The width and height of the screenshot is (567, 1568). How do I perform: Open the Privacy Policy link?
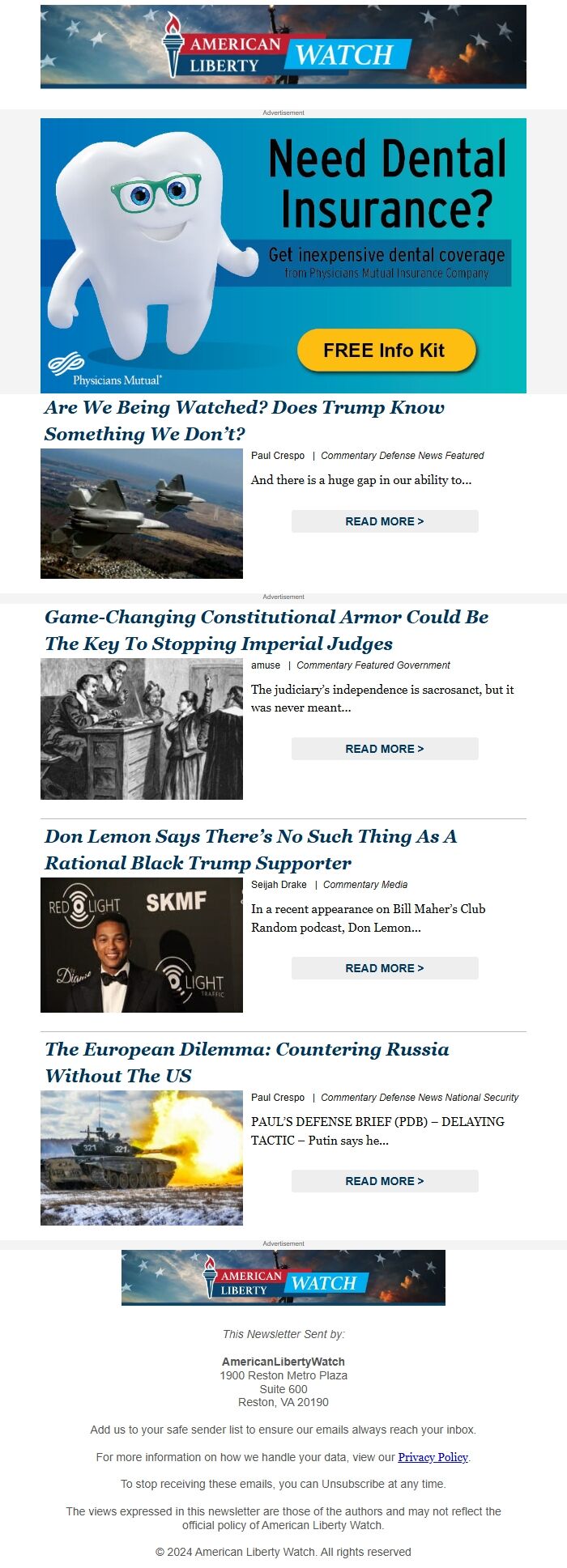click(x=433, y=1457)
